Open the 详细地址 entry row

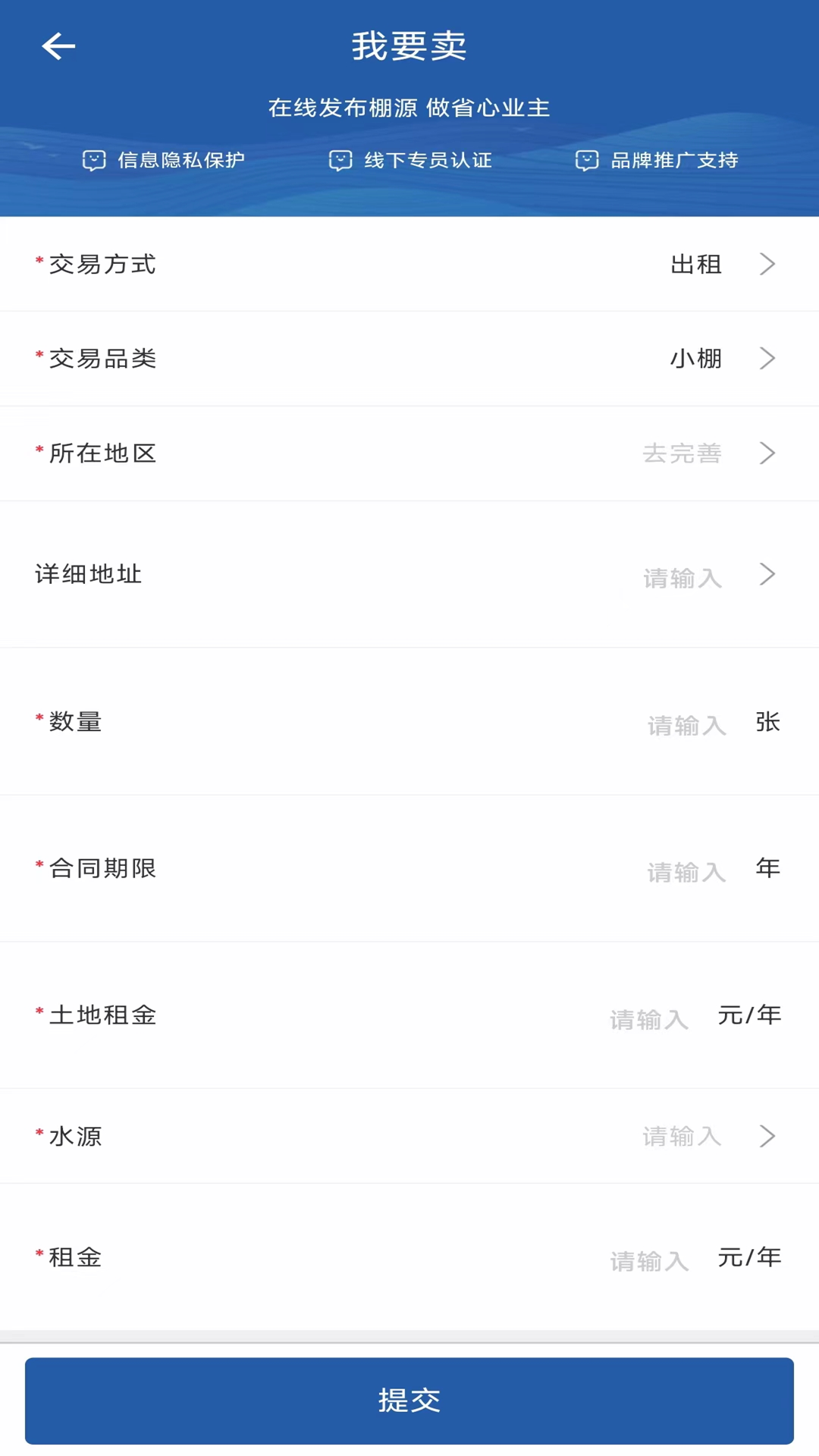(705, 576)
